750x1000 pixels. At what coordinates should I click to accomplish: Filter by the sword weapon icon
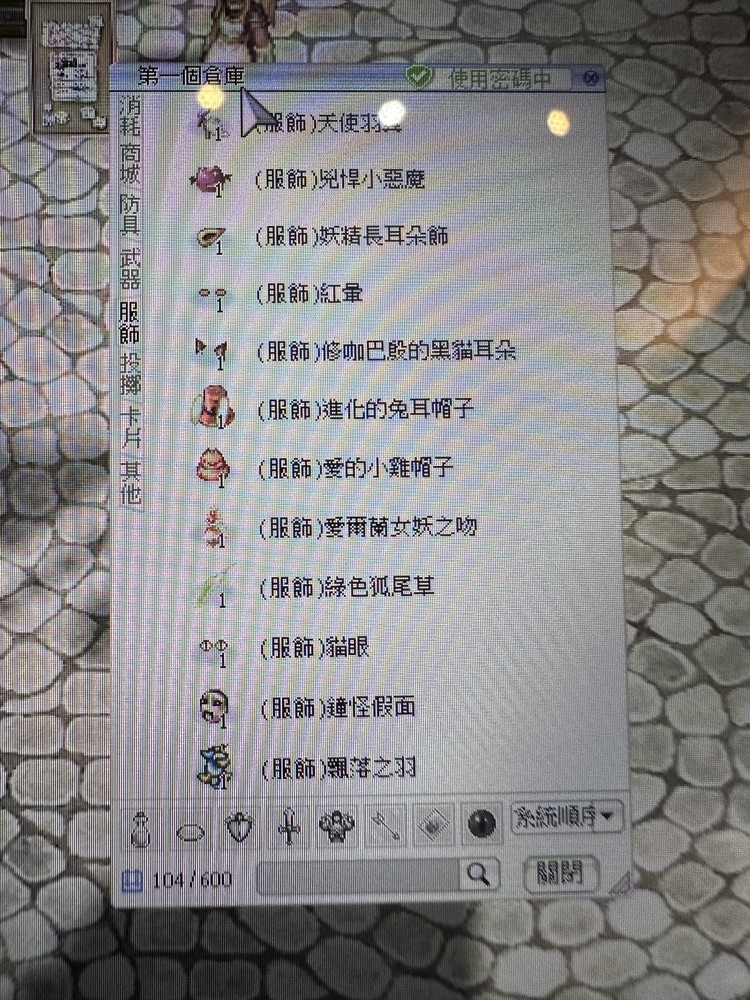pos(289,826)
